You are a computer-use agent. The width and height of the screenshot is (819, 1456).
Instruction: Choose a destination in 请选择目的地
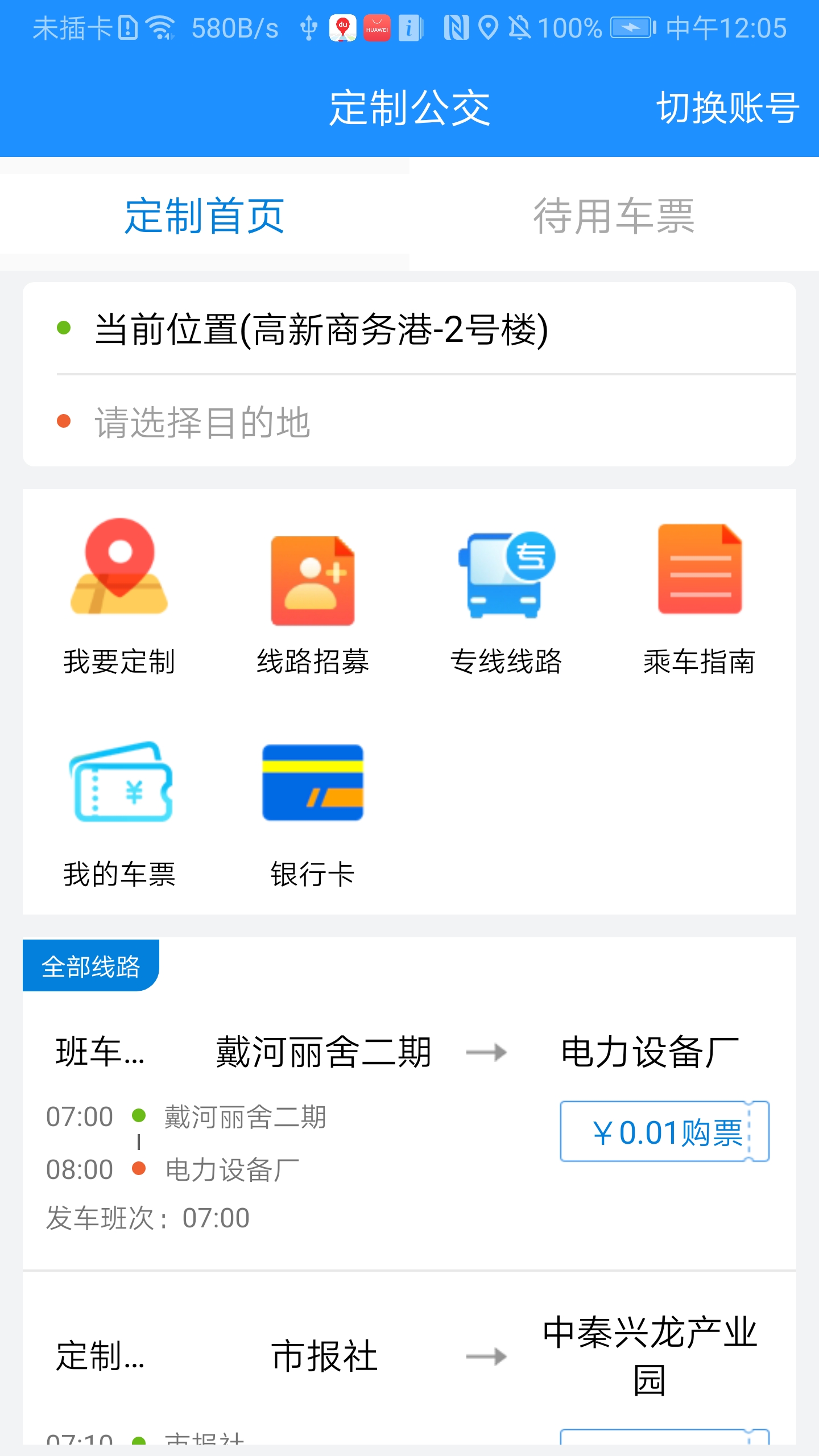coord(202,423)
